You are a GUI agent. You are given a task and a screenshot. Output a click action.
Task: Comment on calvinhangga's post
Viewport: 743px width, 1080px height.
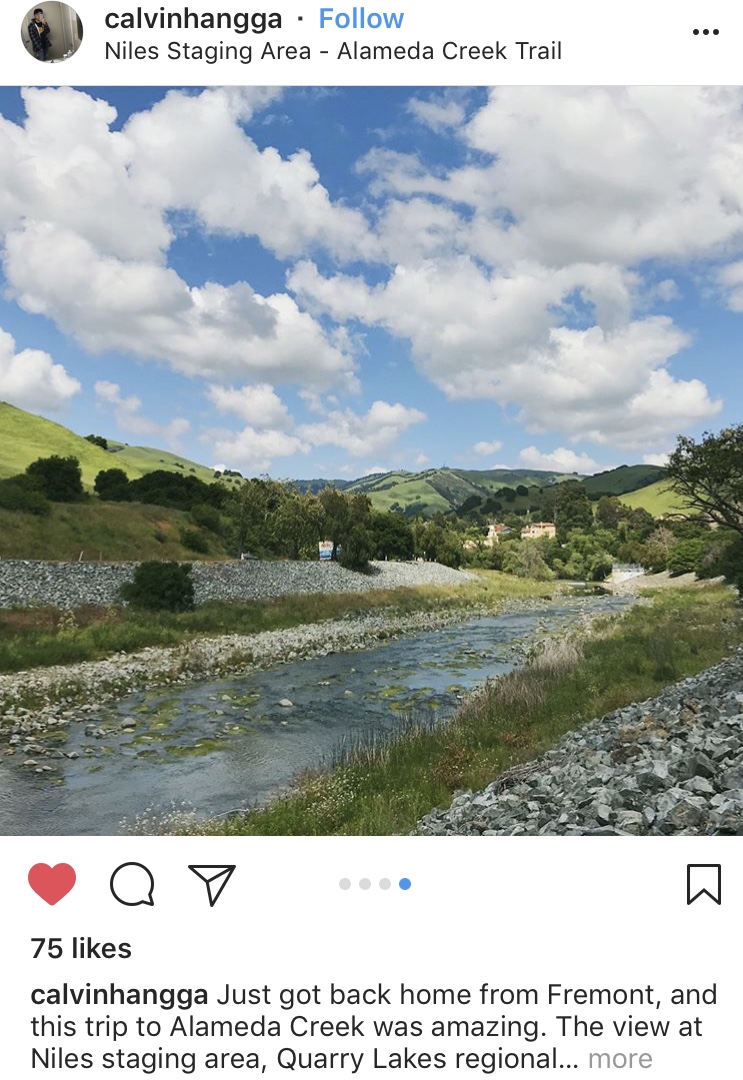pos(132,884)
